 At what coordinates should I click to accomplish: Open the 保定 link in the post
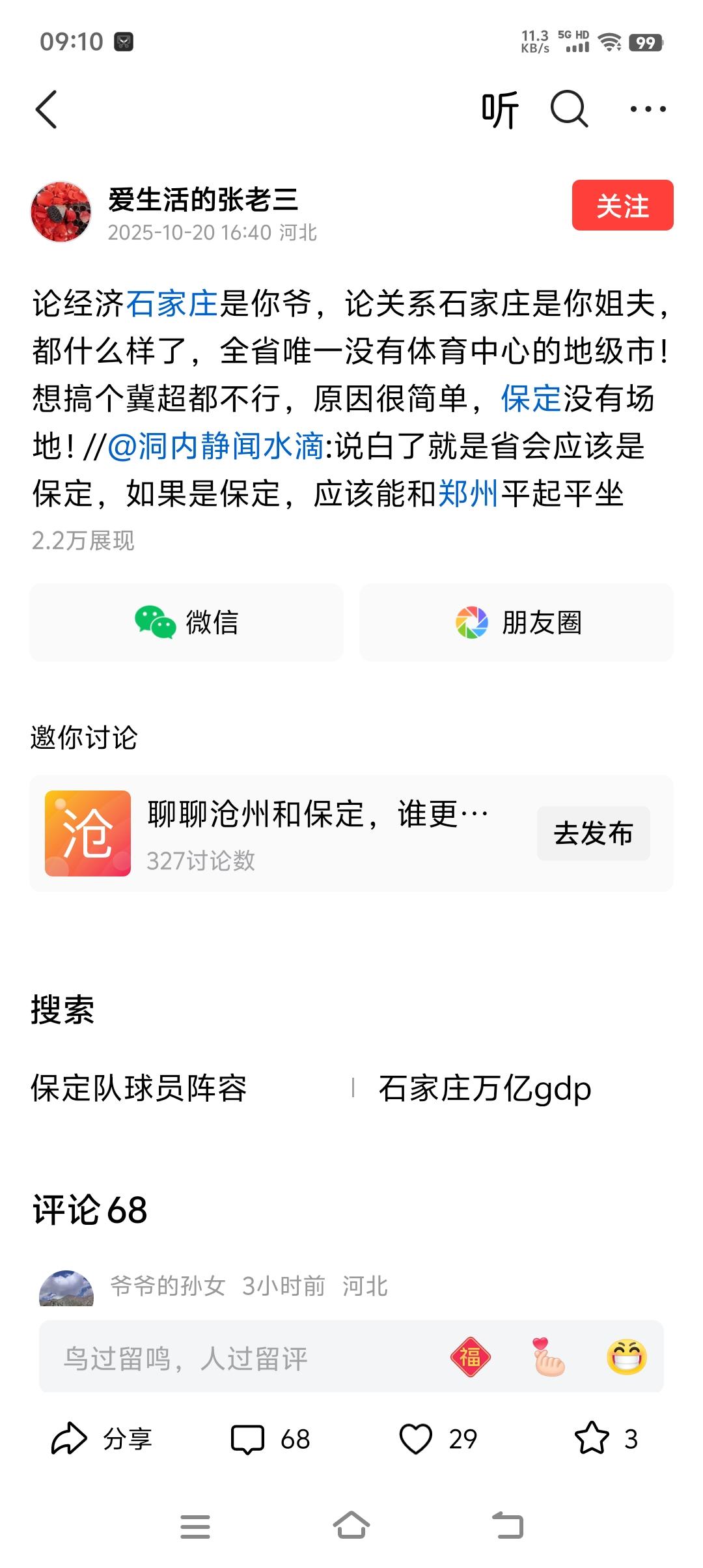[531, 399]
